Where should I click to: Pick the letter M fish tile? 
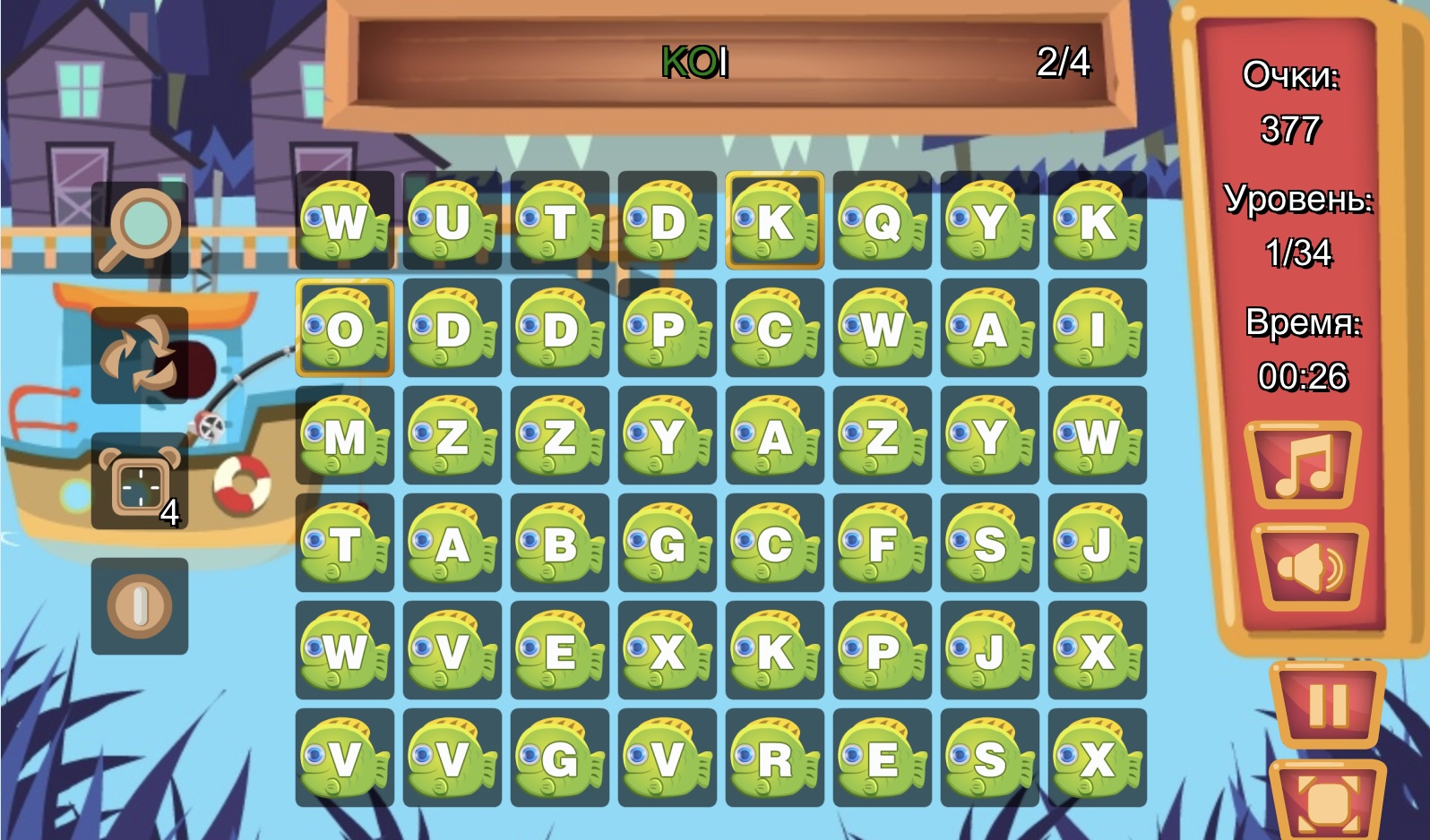(x=345, y=436)
